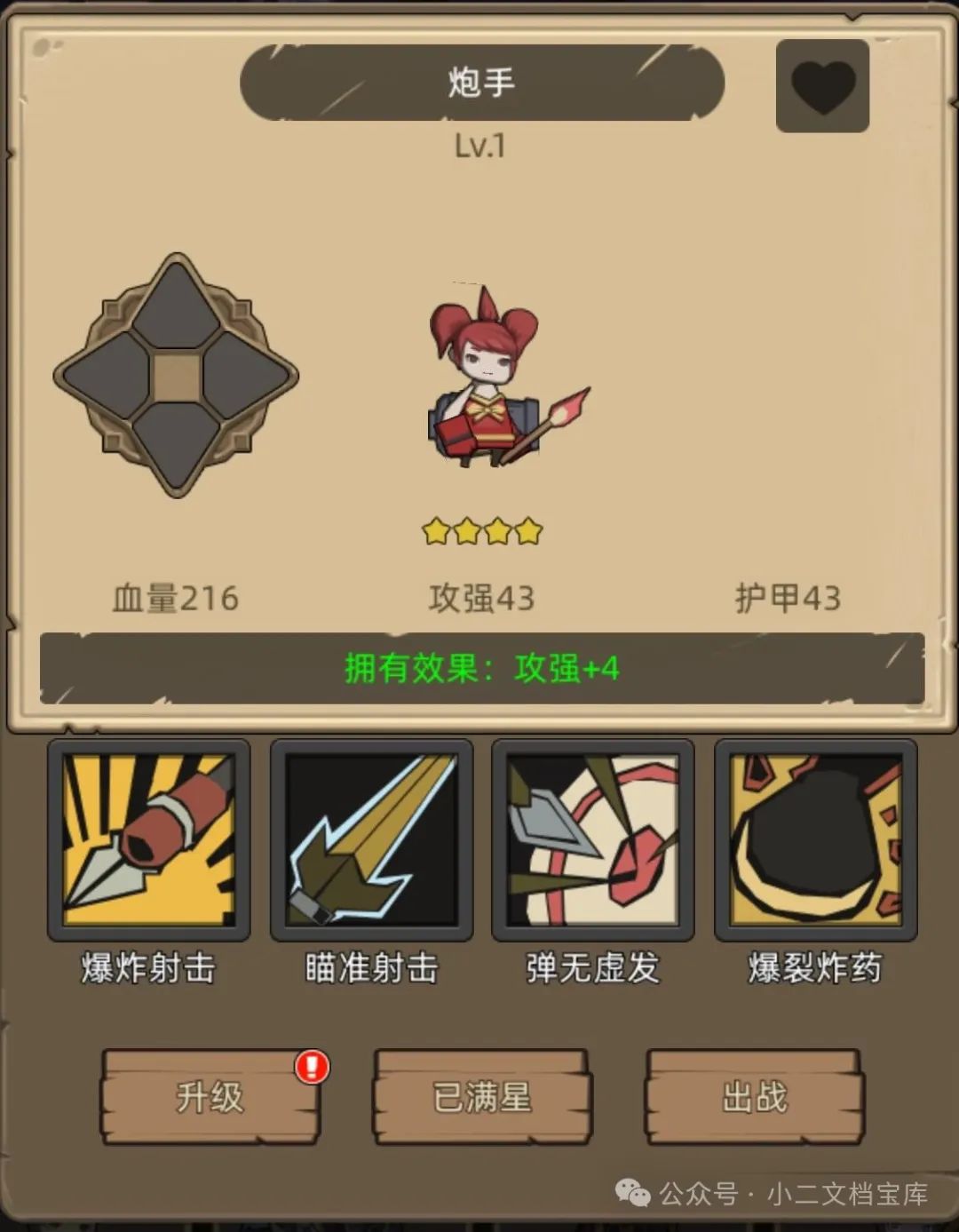The height and width of the screenshot is (1232, 959).
Task: Open the 瞄准射击 skill
Action: click(x=371, y=840)
